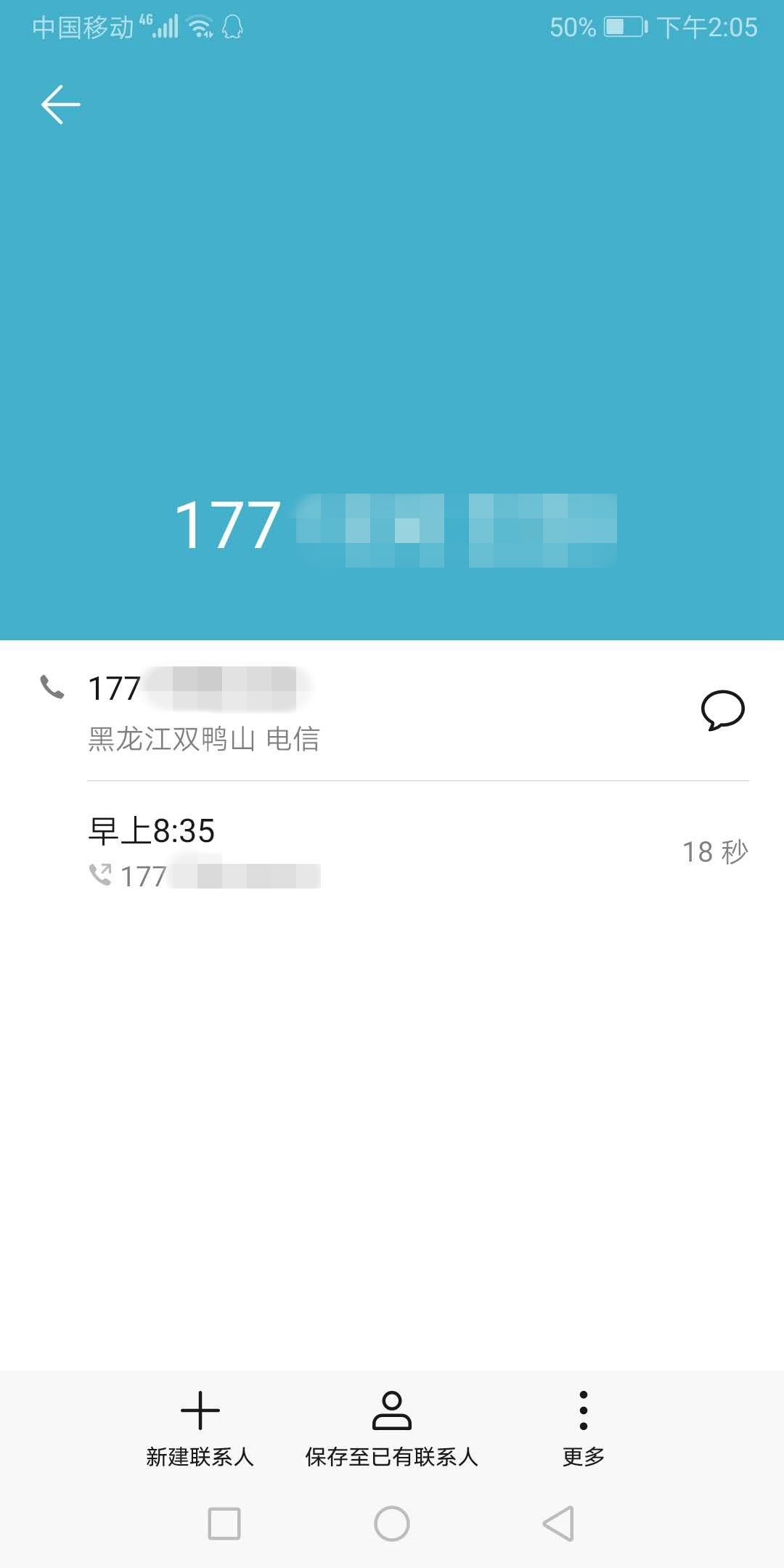
Task: Go to the home screen via the circle button
Action: click(392, 1524)
